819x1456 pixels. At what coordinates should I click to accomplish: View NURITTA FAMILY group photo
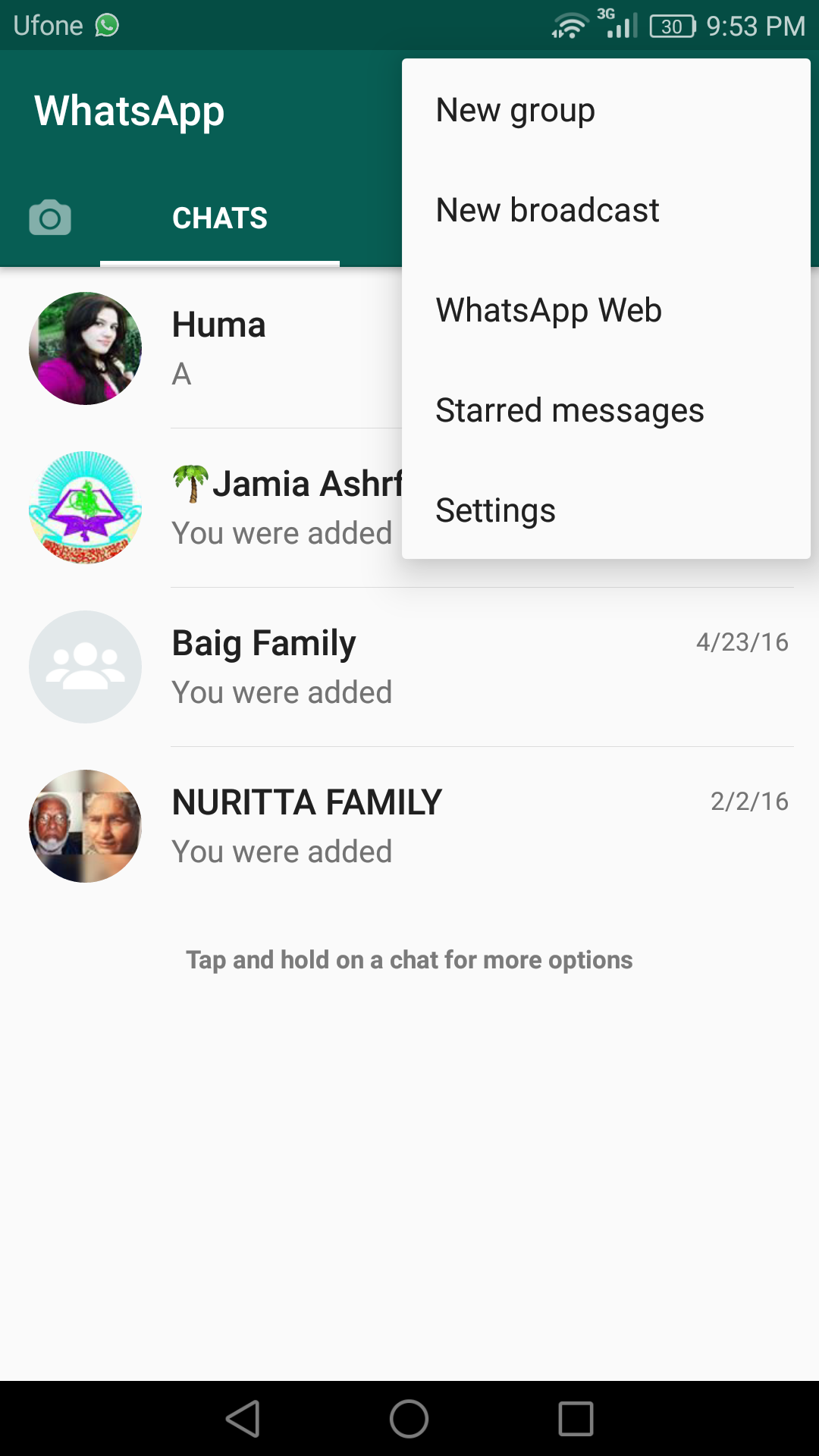(85, 826)
